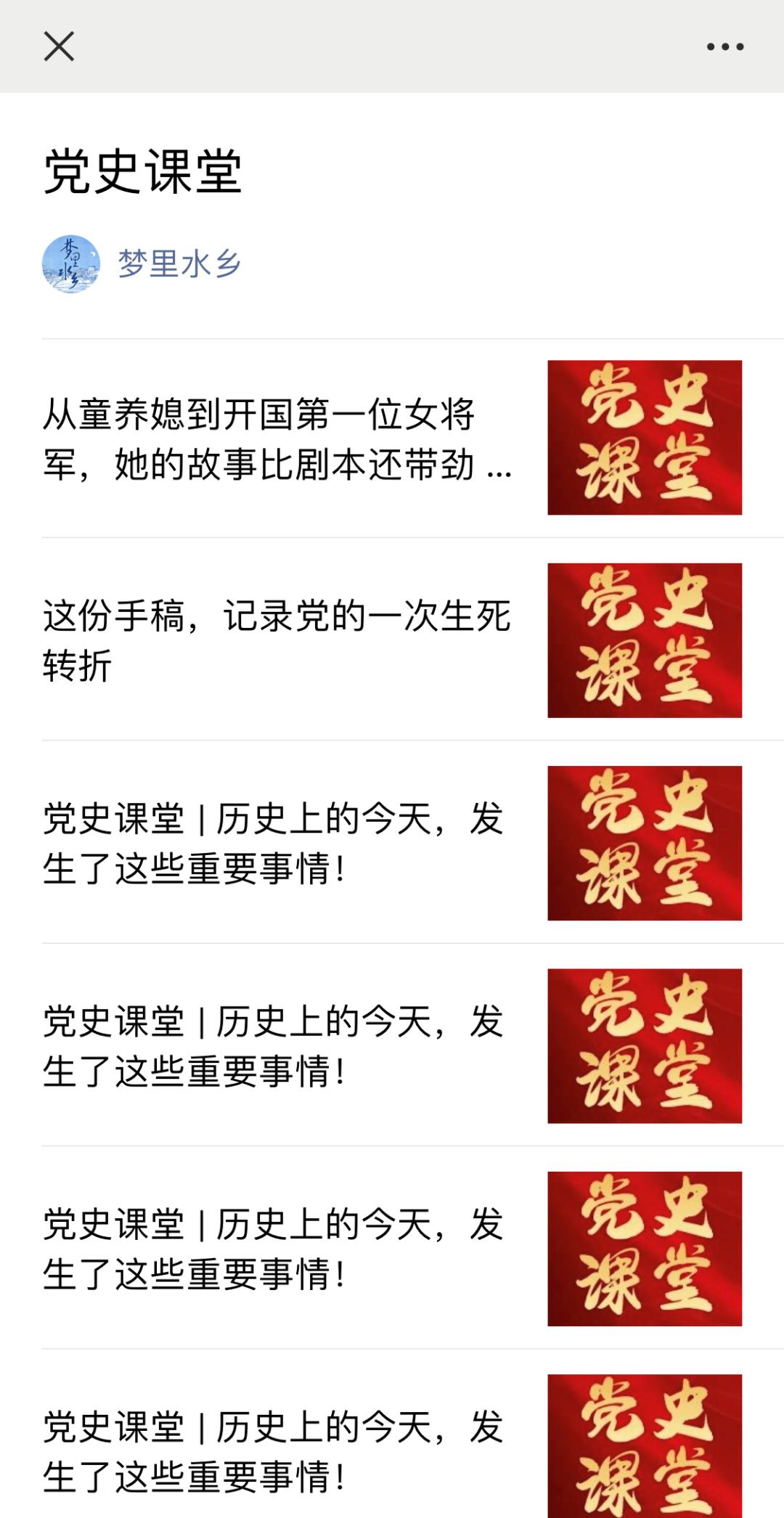Image resolution: width=784 pixels, height=1518 pixels.
Task: Open article 从童养媳到开国第一位女将军
Action: click(277, 438)
